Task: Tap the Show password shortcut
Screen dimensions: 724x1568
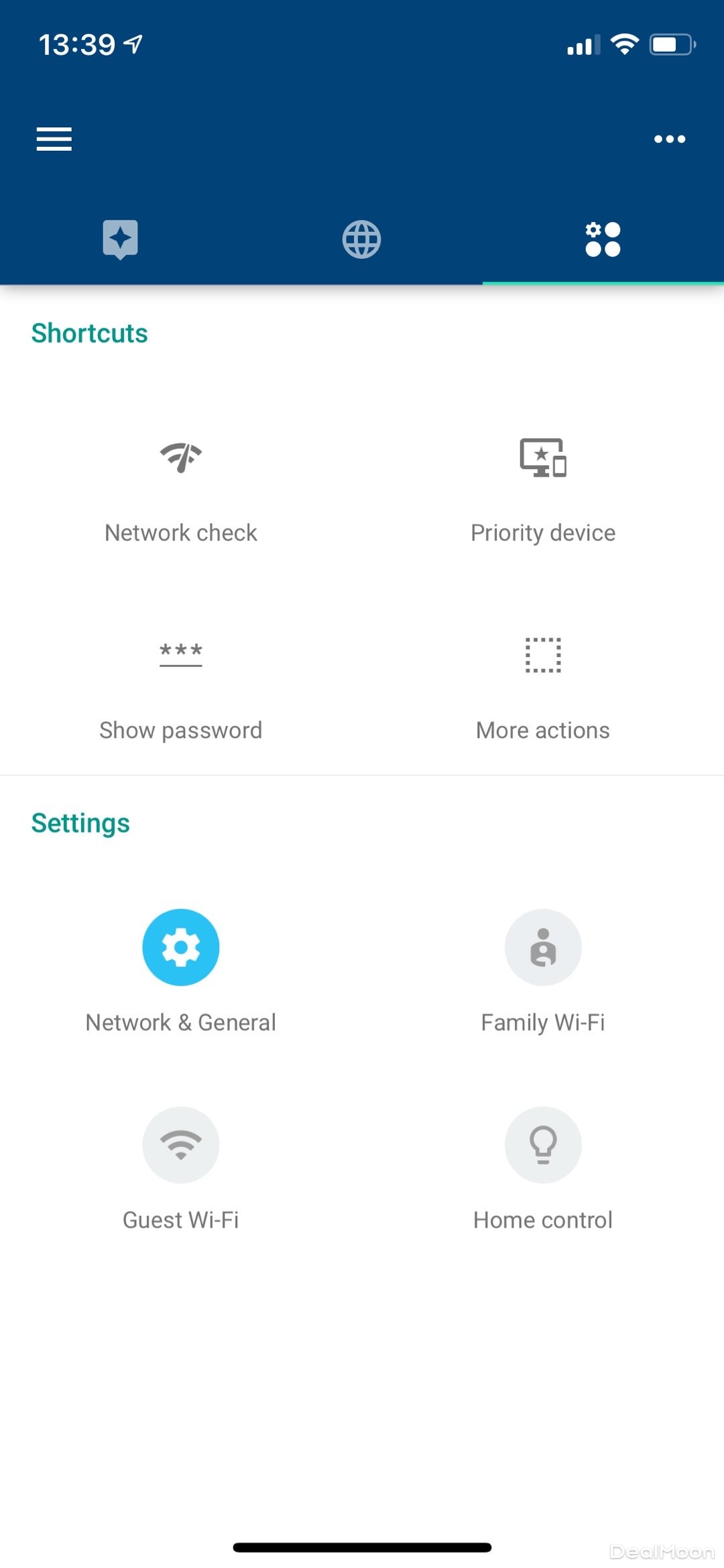Action: click(x=181, y=686)
